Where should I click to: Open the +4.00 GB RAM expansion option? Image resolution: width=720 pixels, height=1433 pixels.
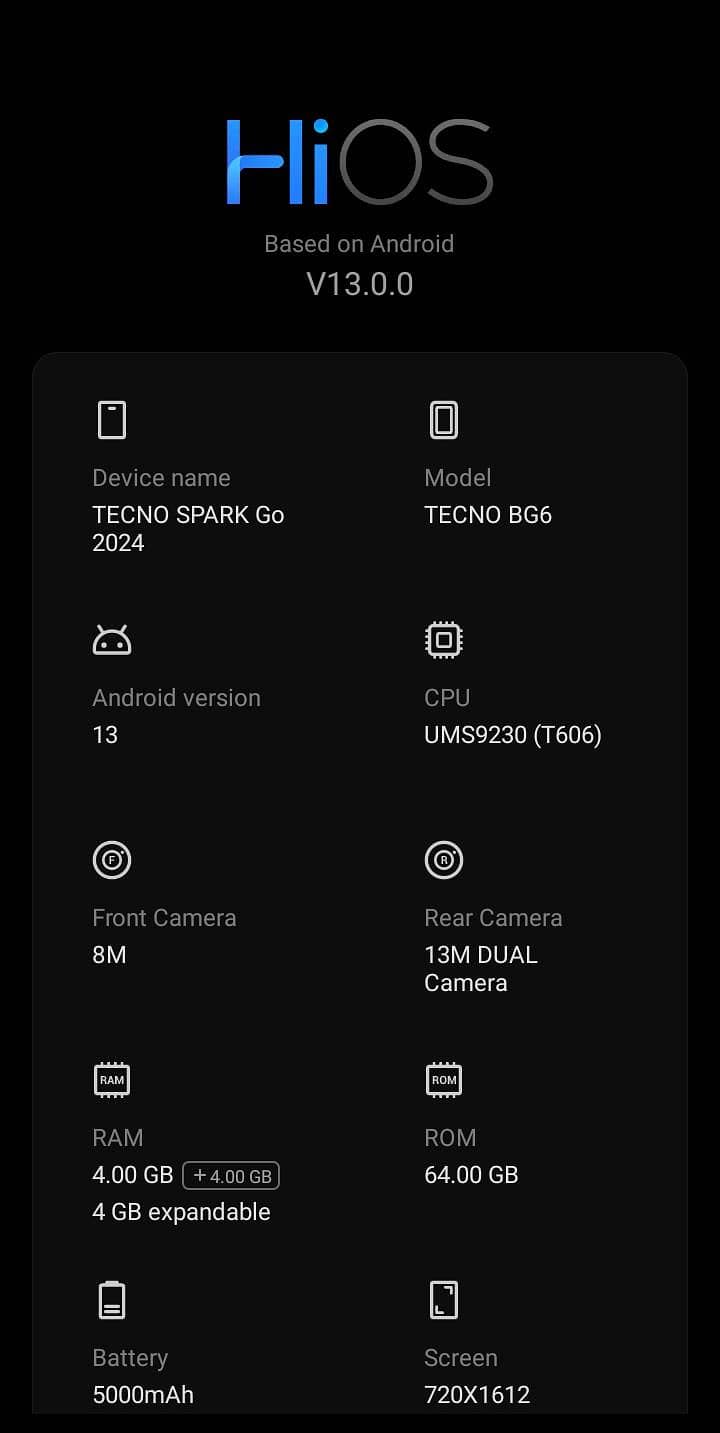point(231,1176)
